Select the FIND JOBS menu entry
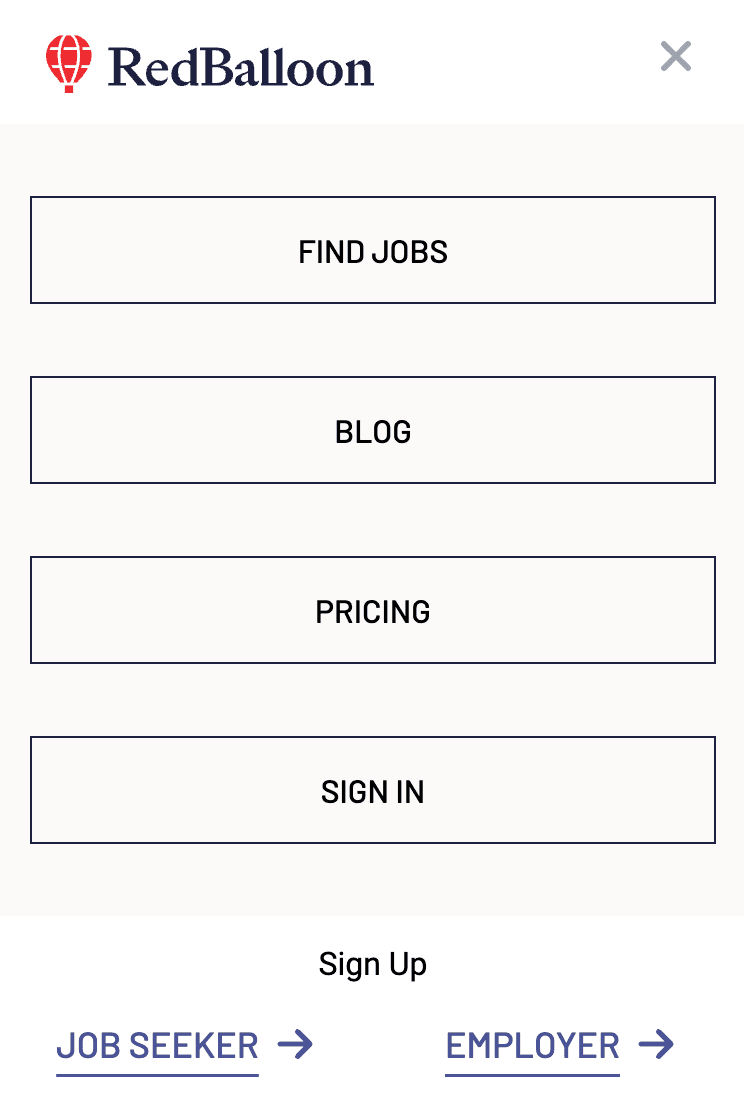The image size is (744, 1120). point(372,250)
